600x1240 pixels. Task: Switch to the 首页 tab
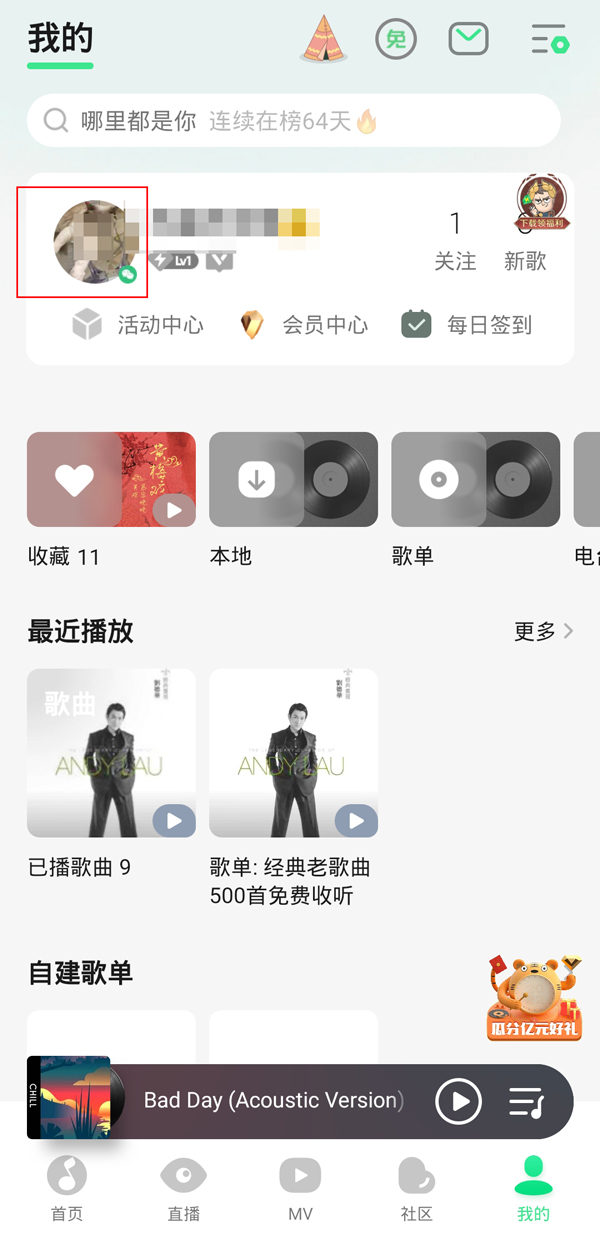pyautogui.click(x=67, y=1190)
